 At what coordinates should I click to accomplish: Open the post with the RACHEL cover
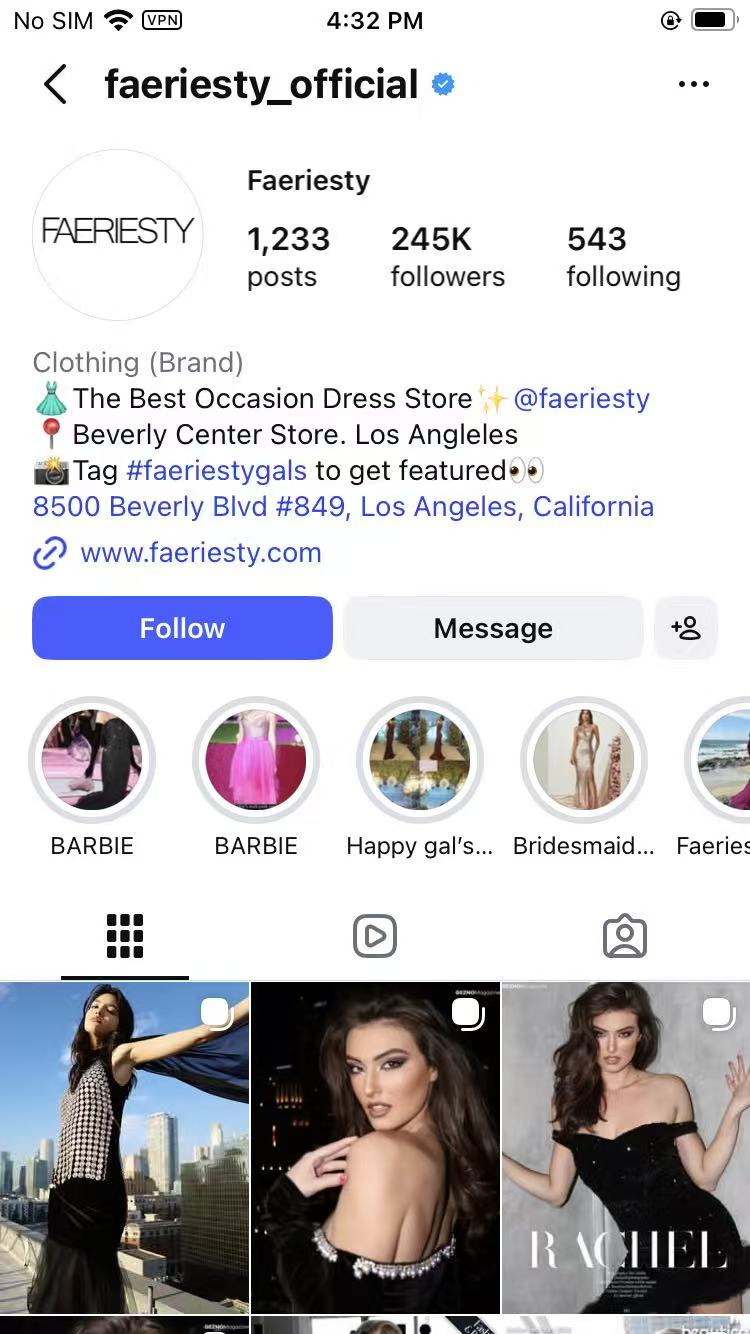pos(626,1147)
